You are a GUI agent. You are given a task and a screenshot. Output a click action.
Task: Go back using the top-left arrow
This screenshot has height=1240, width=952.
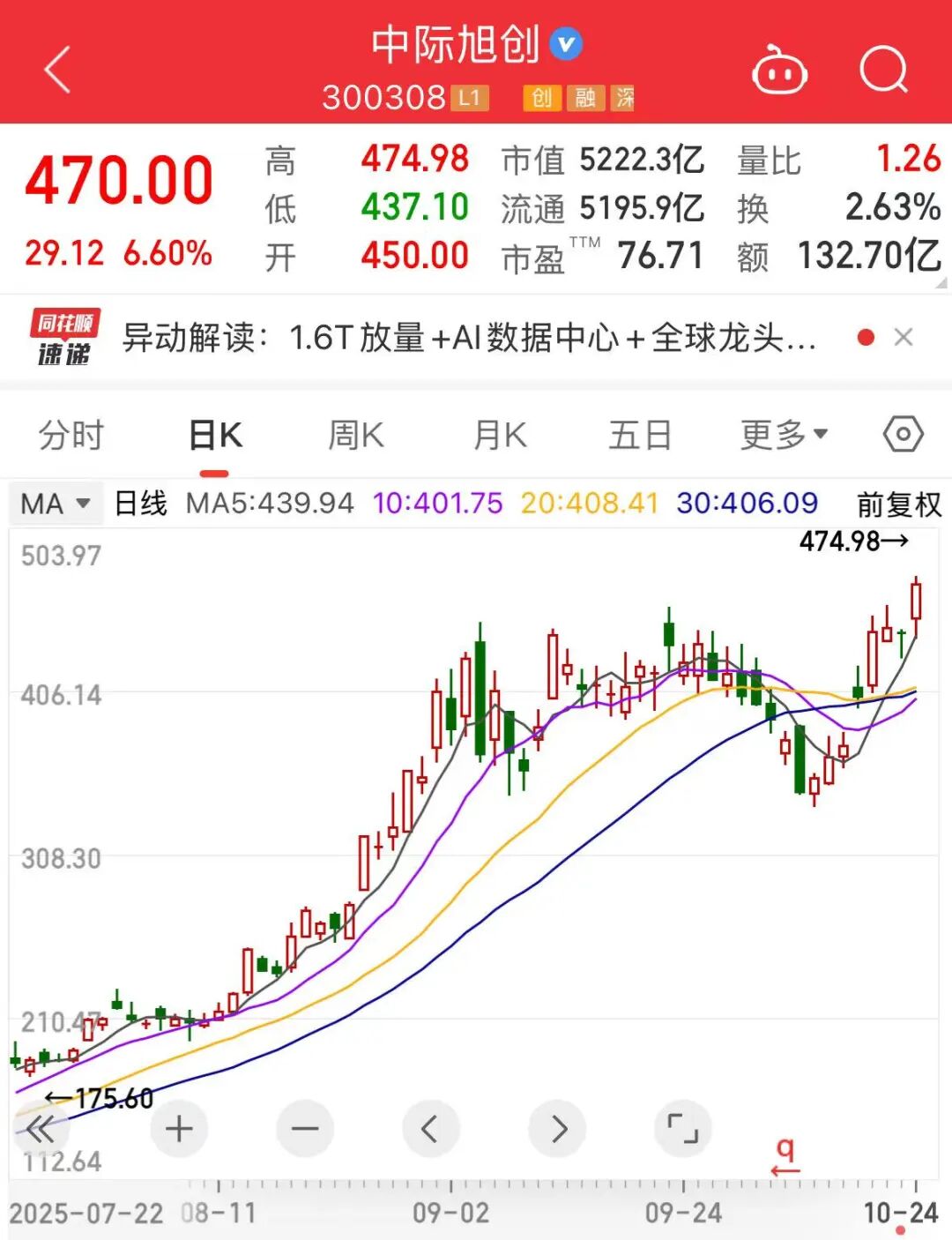(57, 71)
